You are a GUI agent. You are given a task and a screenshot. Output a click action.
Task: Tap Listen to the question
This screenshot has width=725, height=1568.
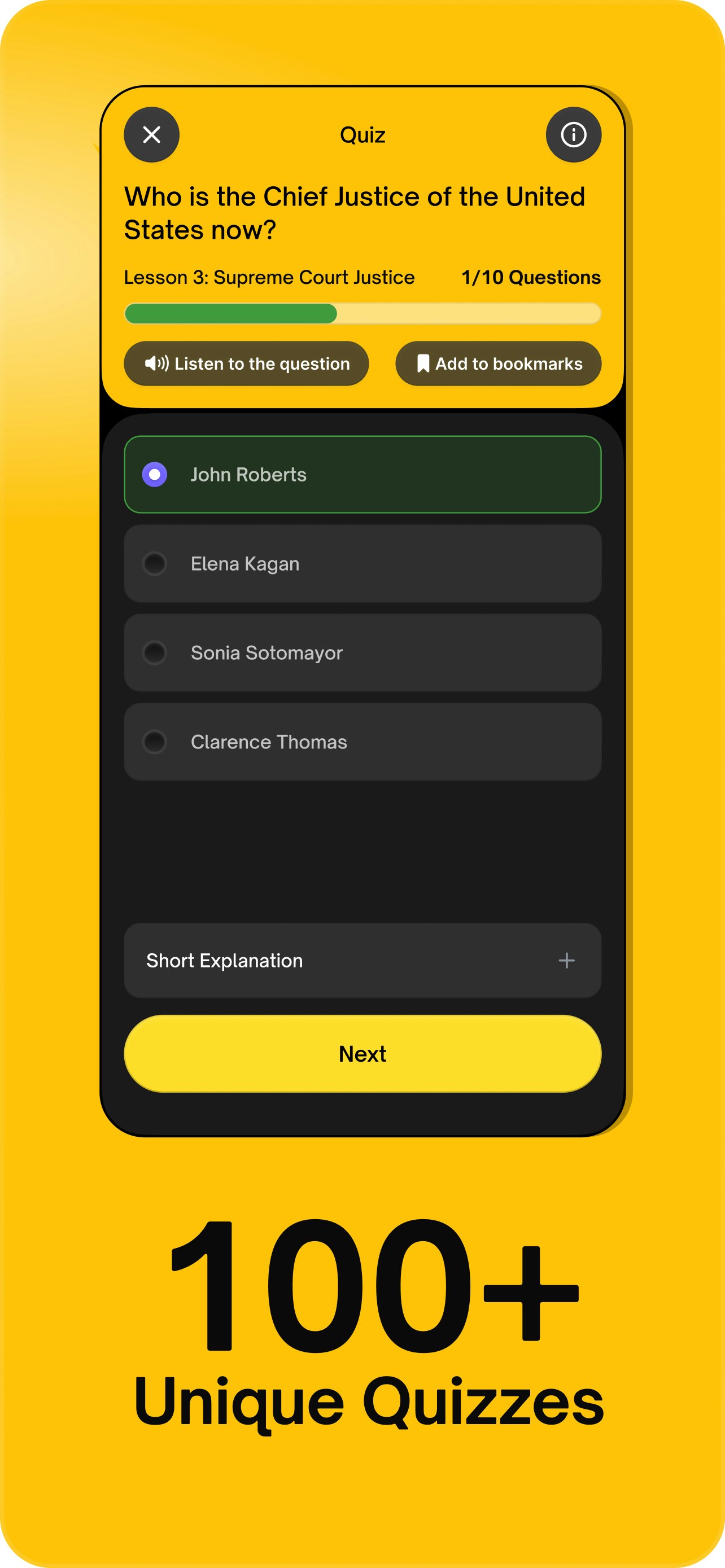tap(246, 363)
